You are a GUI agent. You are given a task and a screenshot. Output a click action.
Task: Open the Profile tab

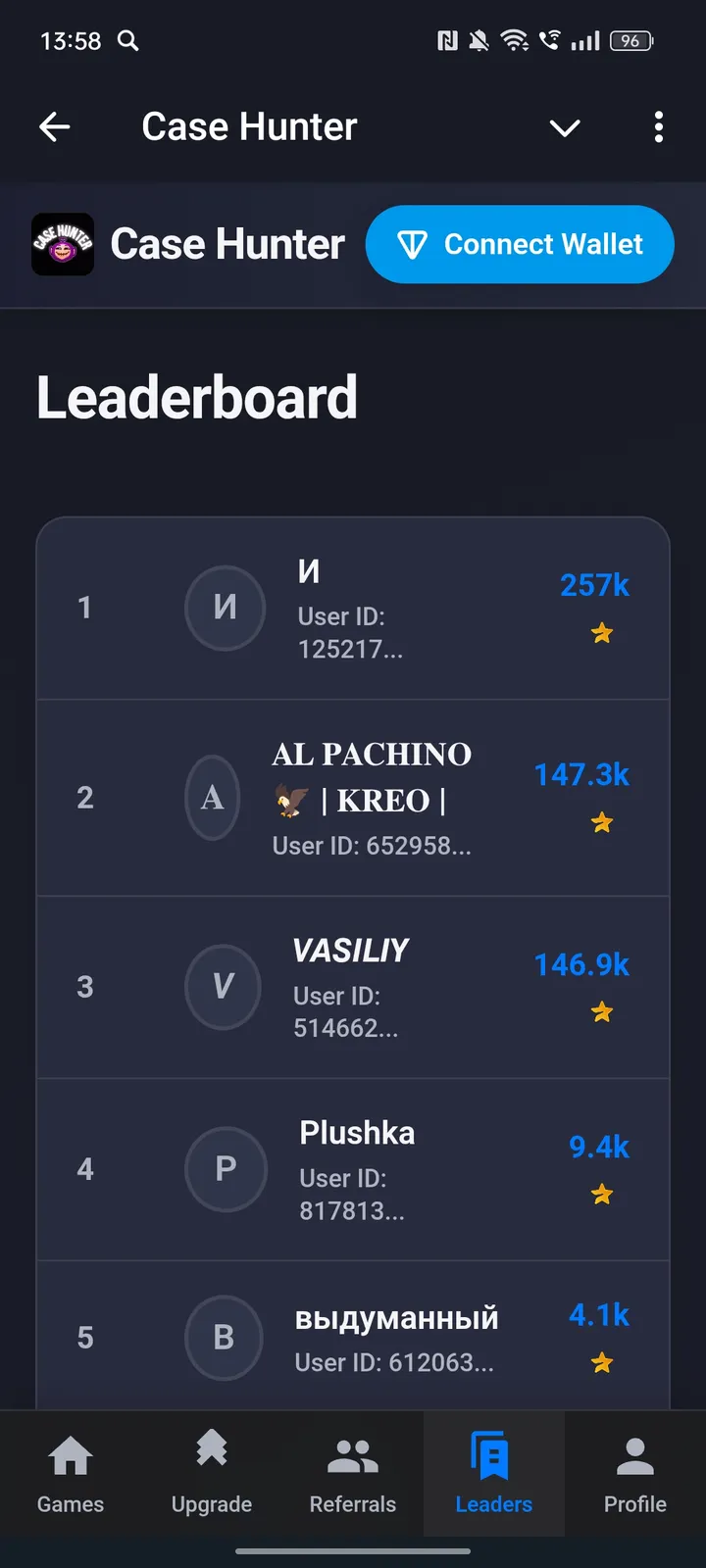[635, 1474]
